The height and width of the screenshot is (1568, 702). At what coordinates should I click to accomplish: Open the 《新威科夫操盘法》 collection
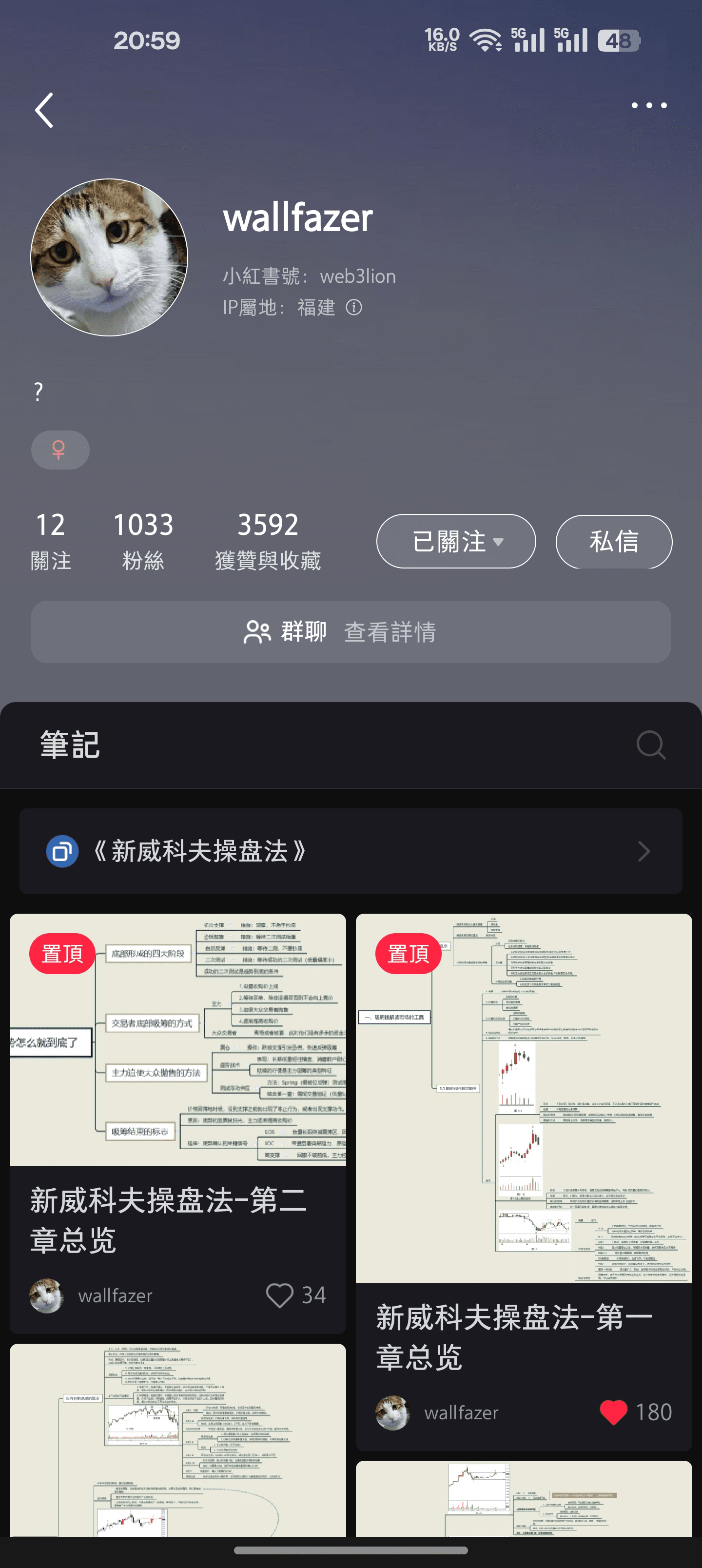pos(351,851)
